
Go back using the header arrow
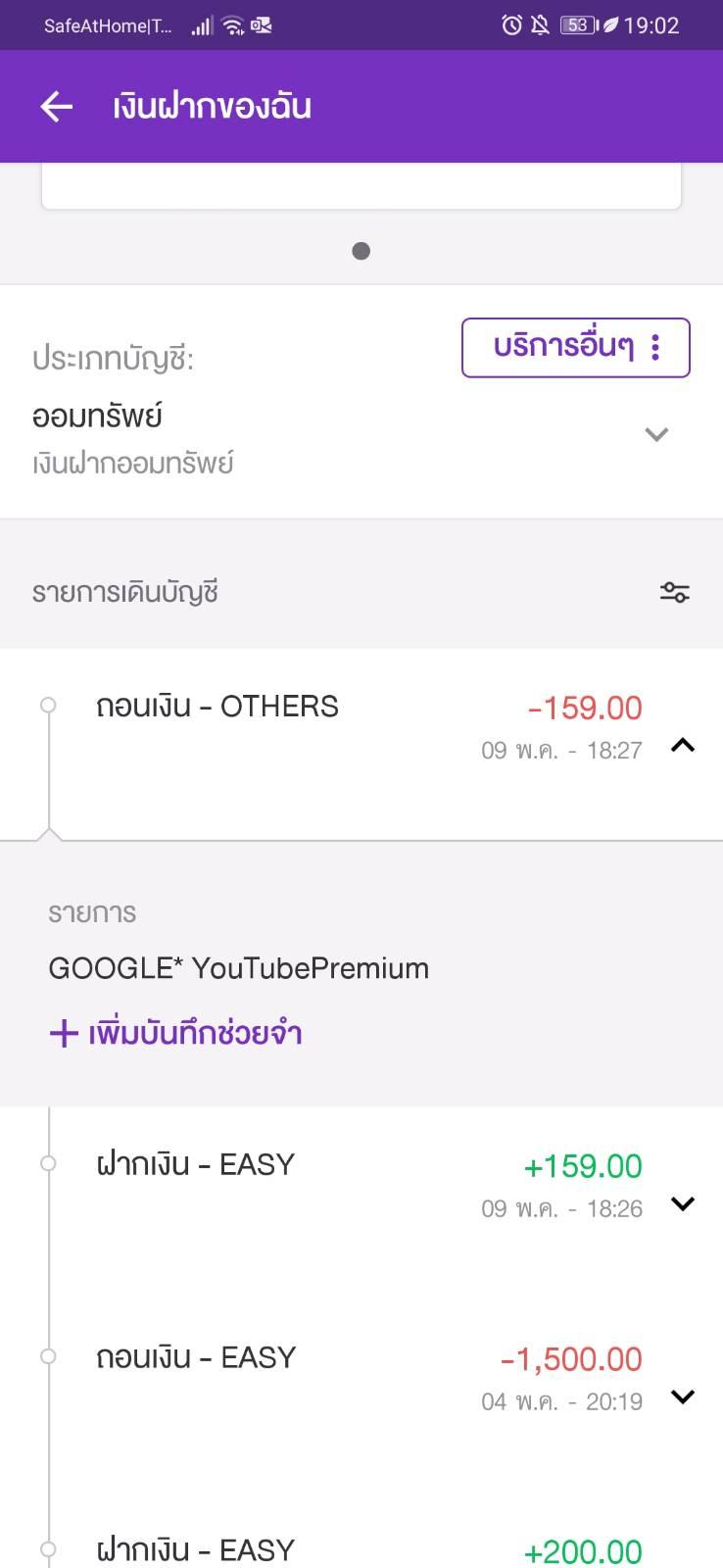57,107
